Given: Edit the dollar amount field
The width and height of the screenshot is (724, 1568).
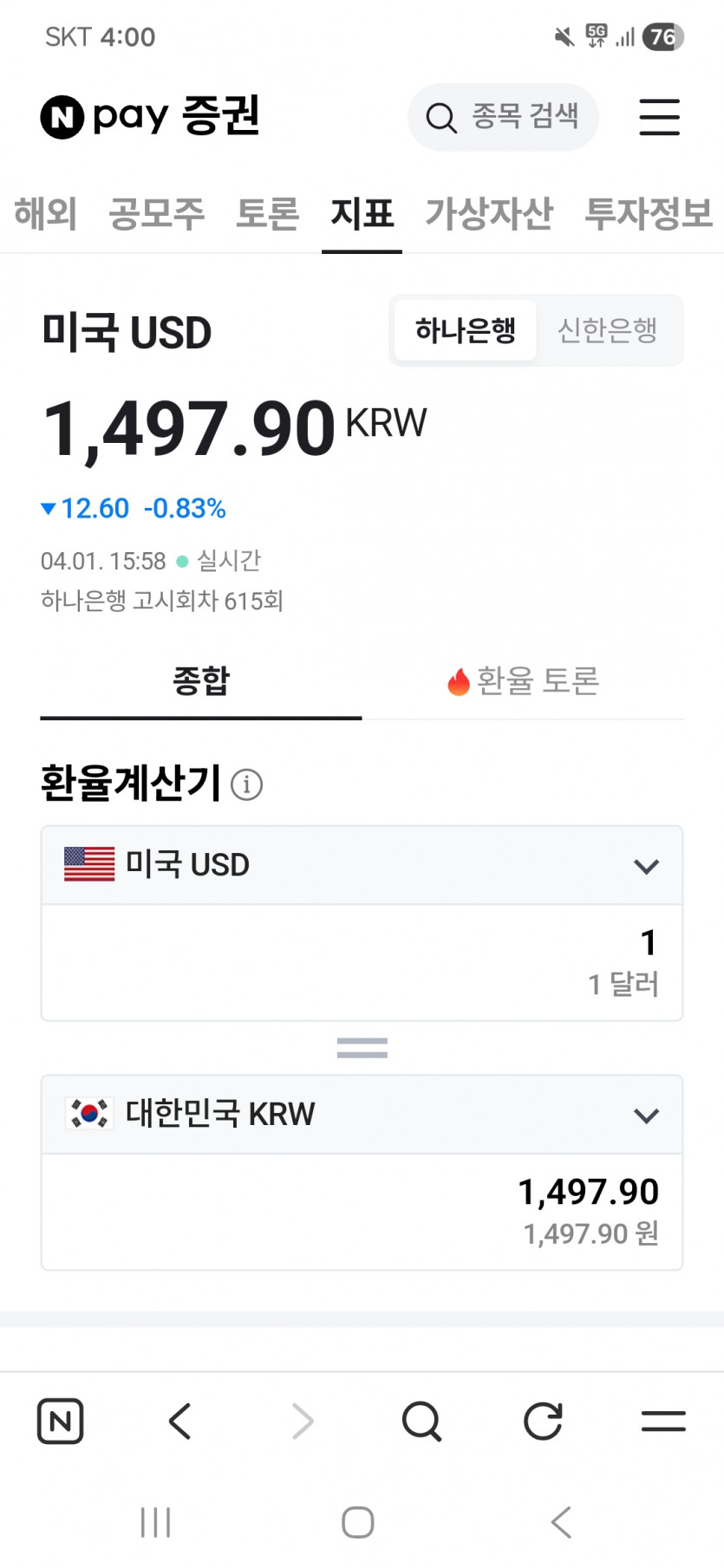Looking at the screenshot, I should tap(362, 962).
